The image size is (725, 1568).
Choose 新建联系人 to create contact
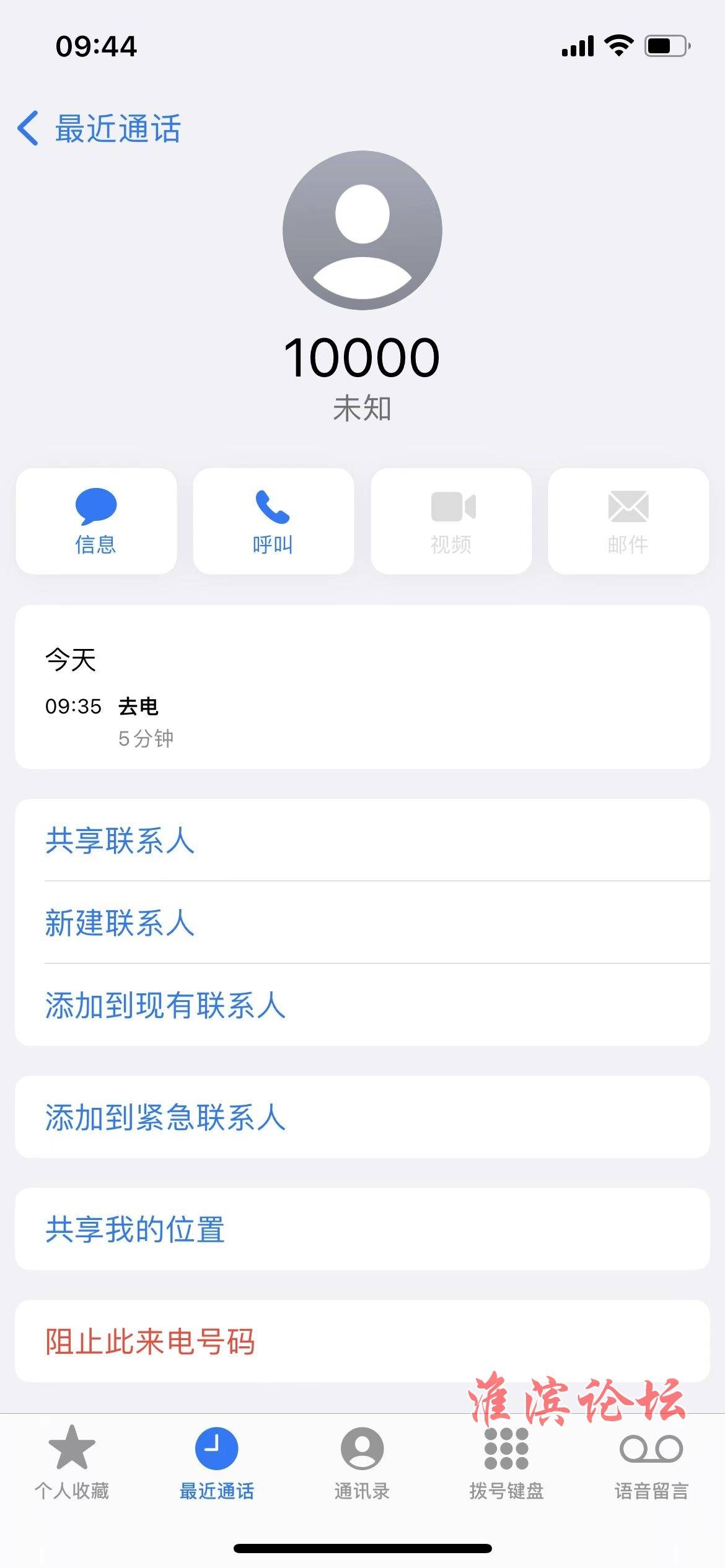pyautogui.click(x=362, y=922)
